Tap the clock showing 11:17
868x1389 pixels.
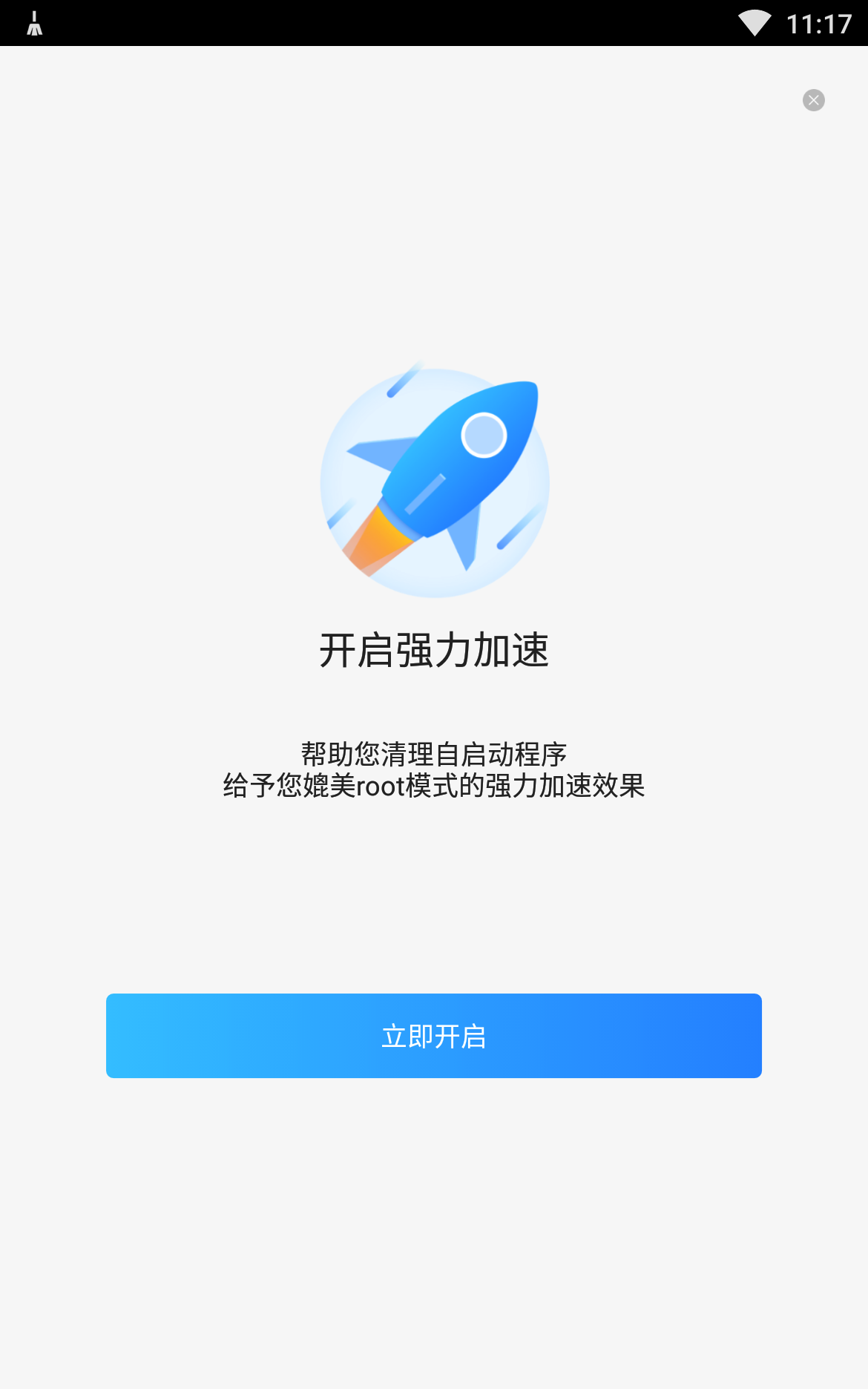click(x=820, y=22)
